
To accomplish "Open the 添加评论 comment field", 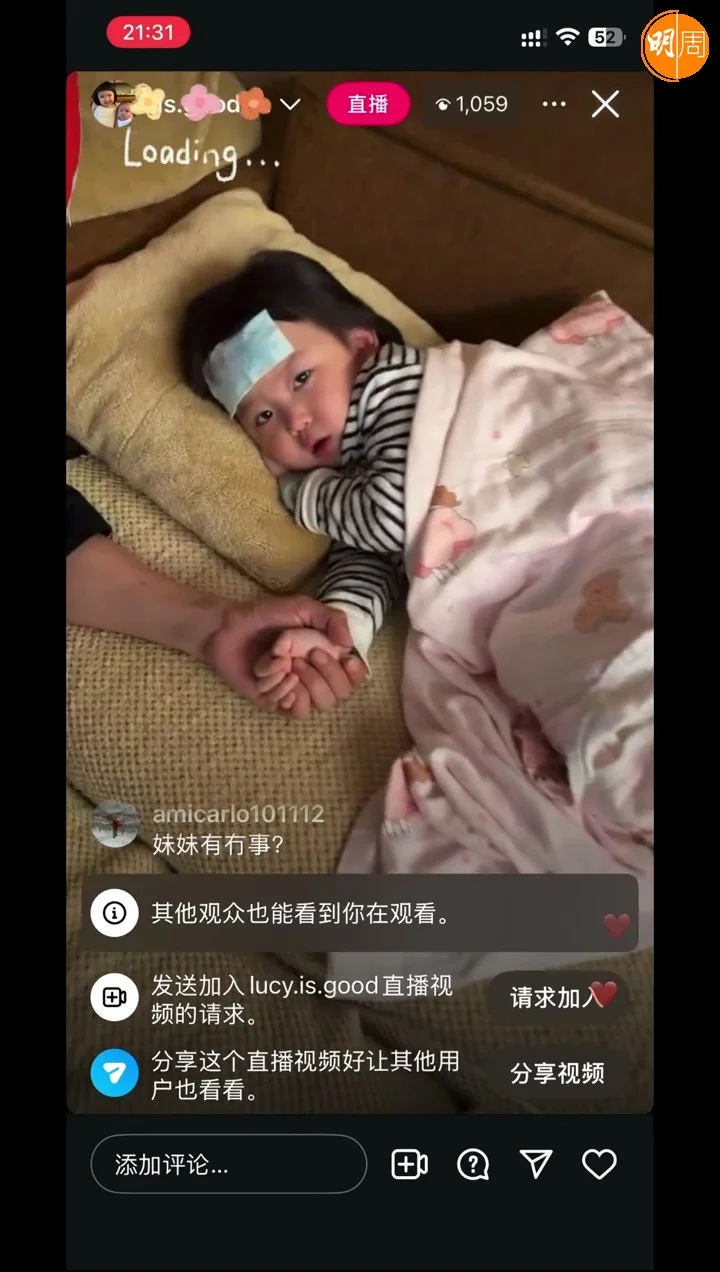I will click(228, 1164).
